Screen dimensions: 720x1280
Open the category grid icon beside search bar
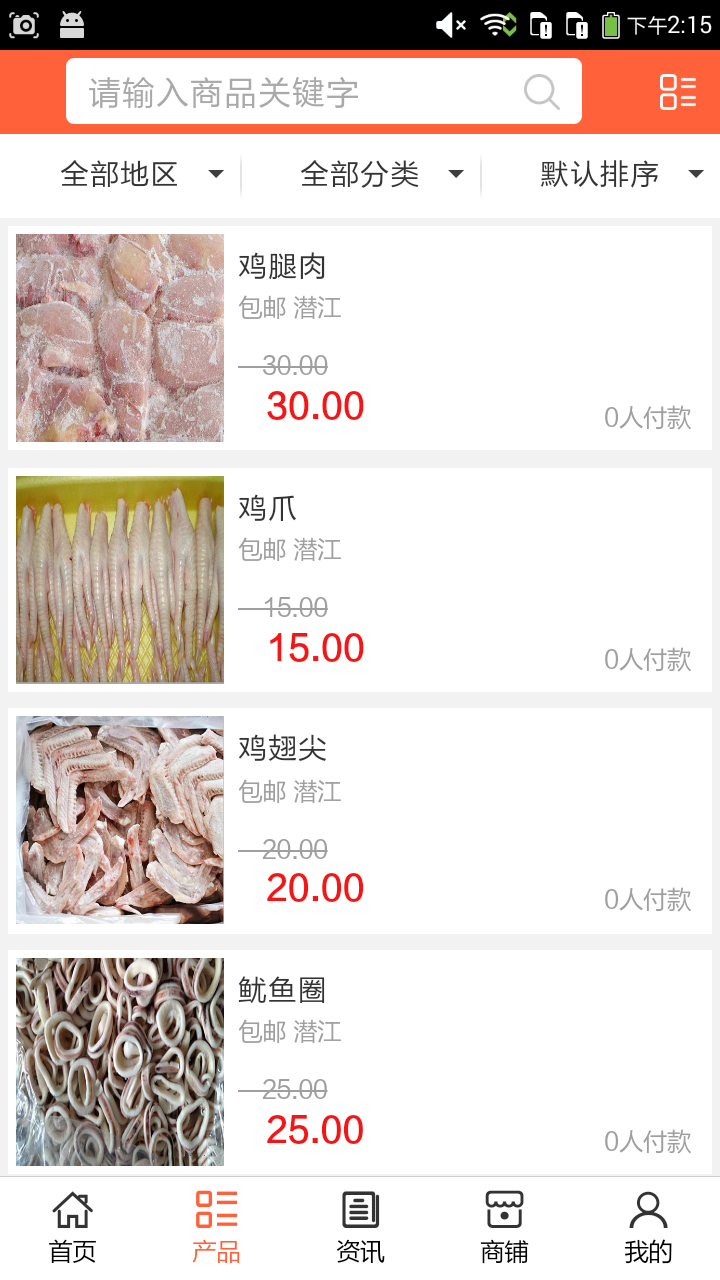tap(677, 92)
